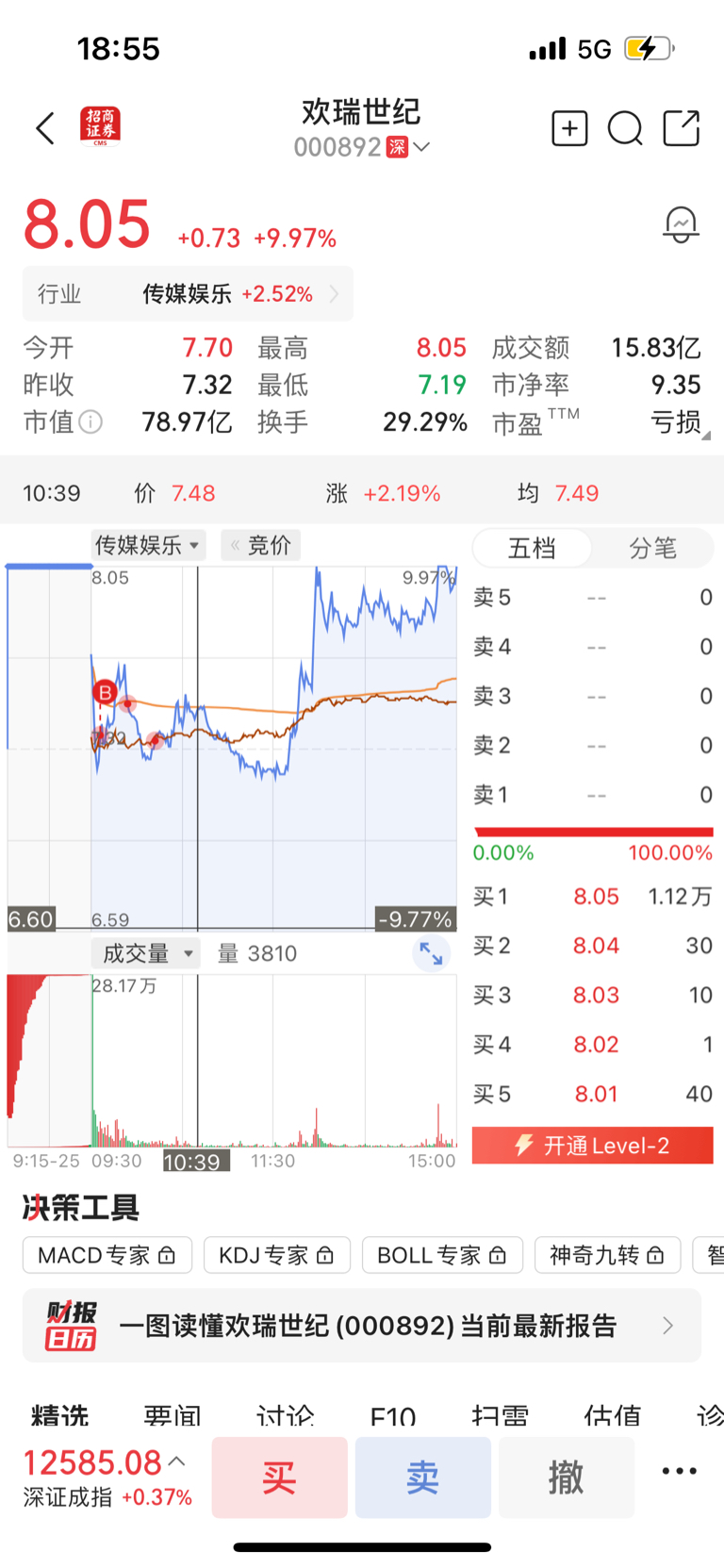This screenshot has width=724, height=1568.
Task: Open the 成交量 indicator dropdown
Action: coord(146,953)
